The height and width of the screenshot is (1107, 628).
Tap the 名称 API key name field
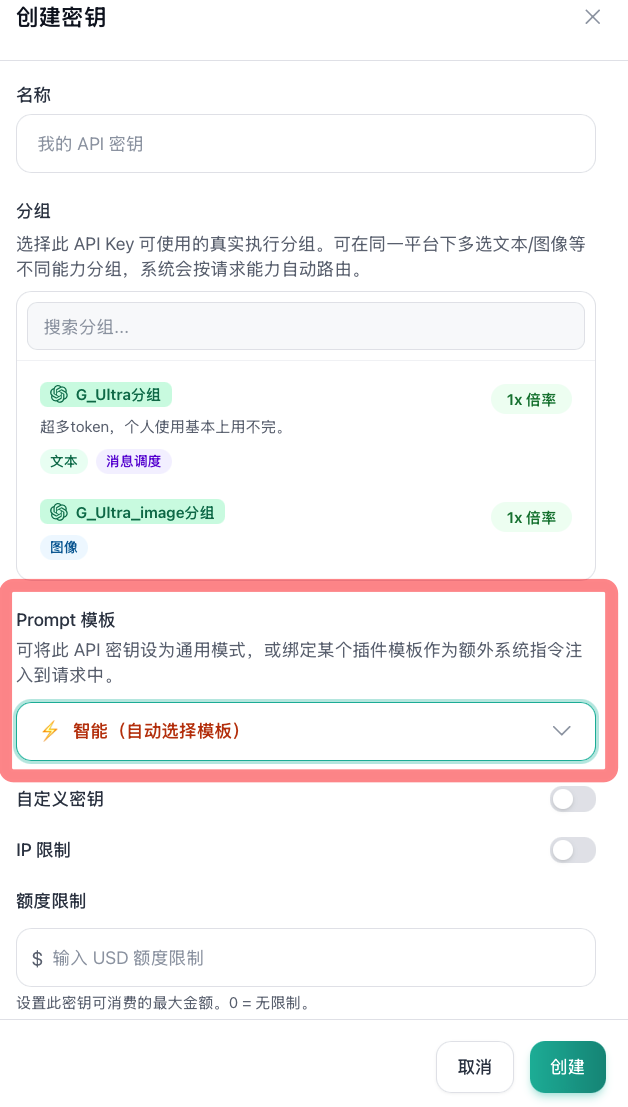[x=306, y=144]
